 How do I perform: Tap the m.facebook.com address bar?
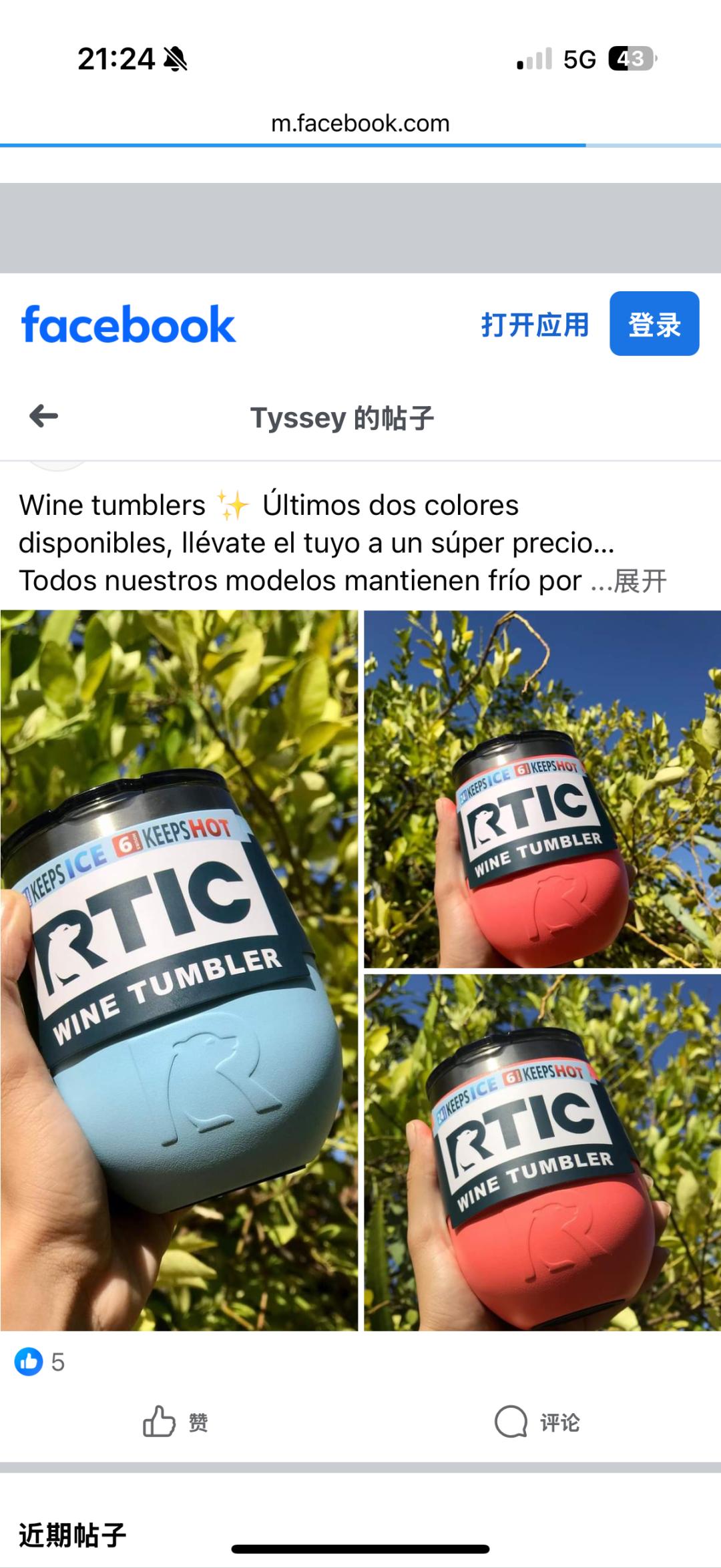[360, 124]
